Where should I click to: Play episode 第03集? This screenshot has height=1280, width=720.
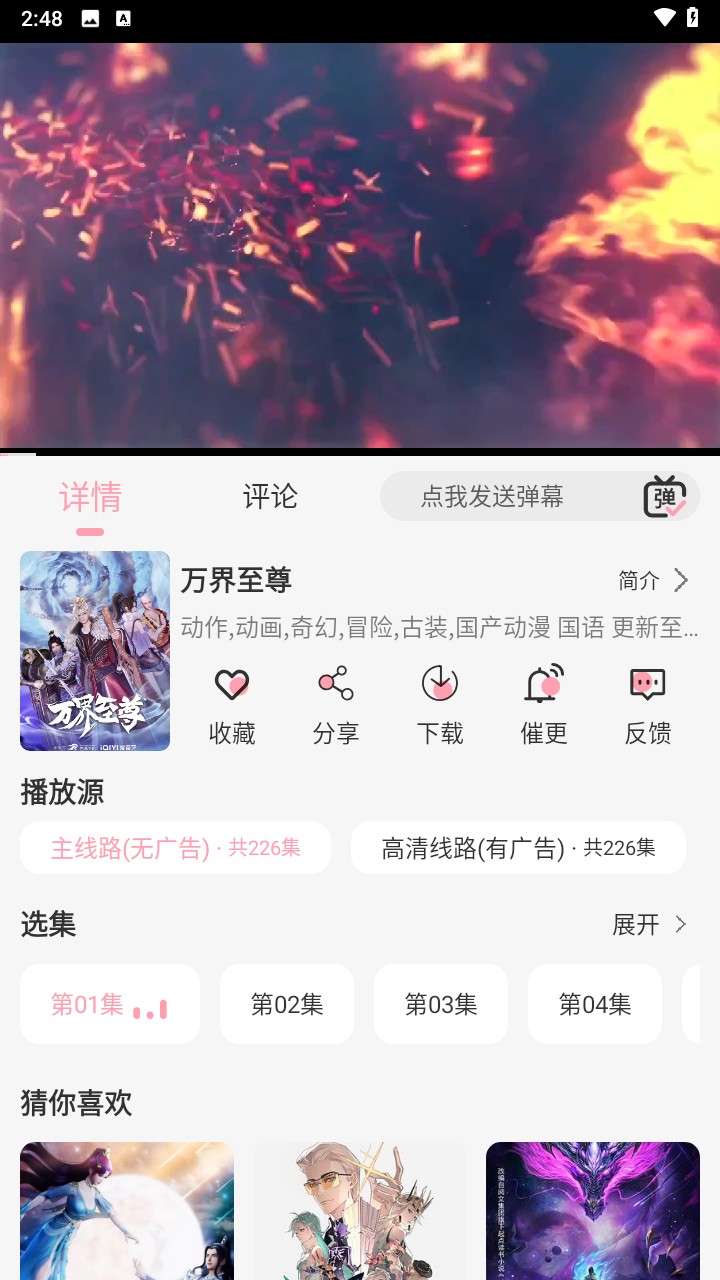coord(441,1004)
